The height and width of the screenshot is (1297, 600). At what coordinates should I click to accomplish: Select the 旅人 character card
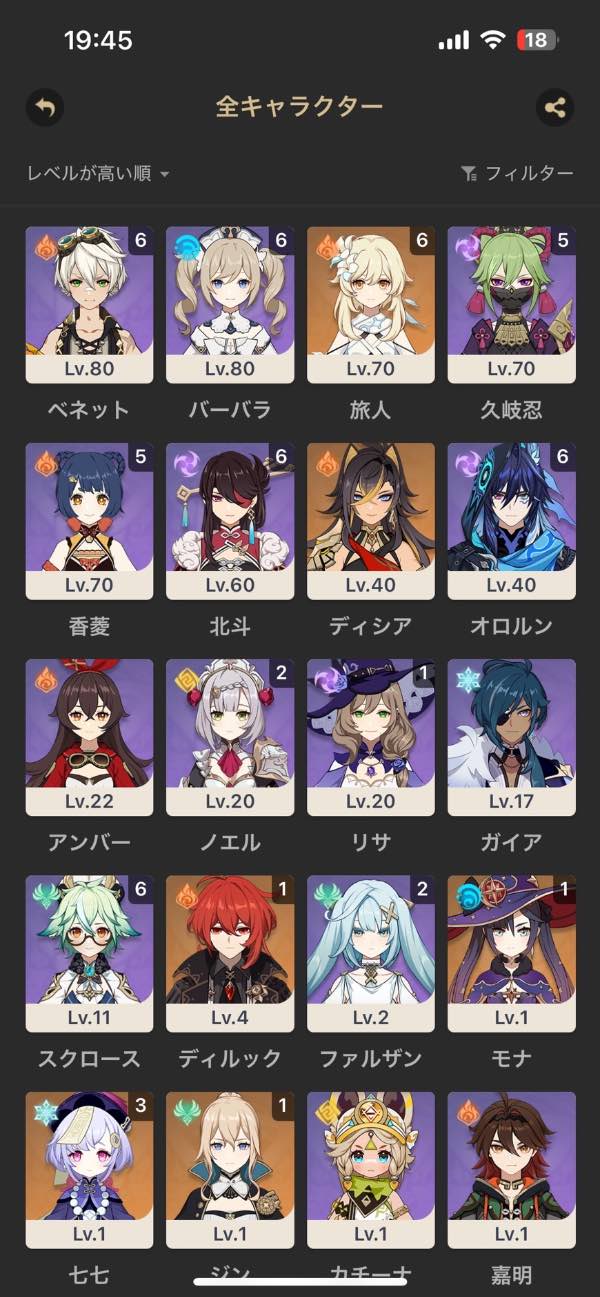coord(371,304)
